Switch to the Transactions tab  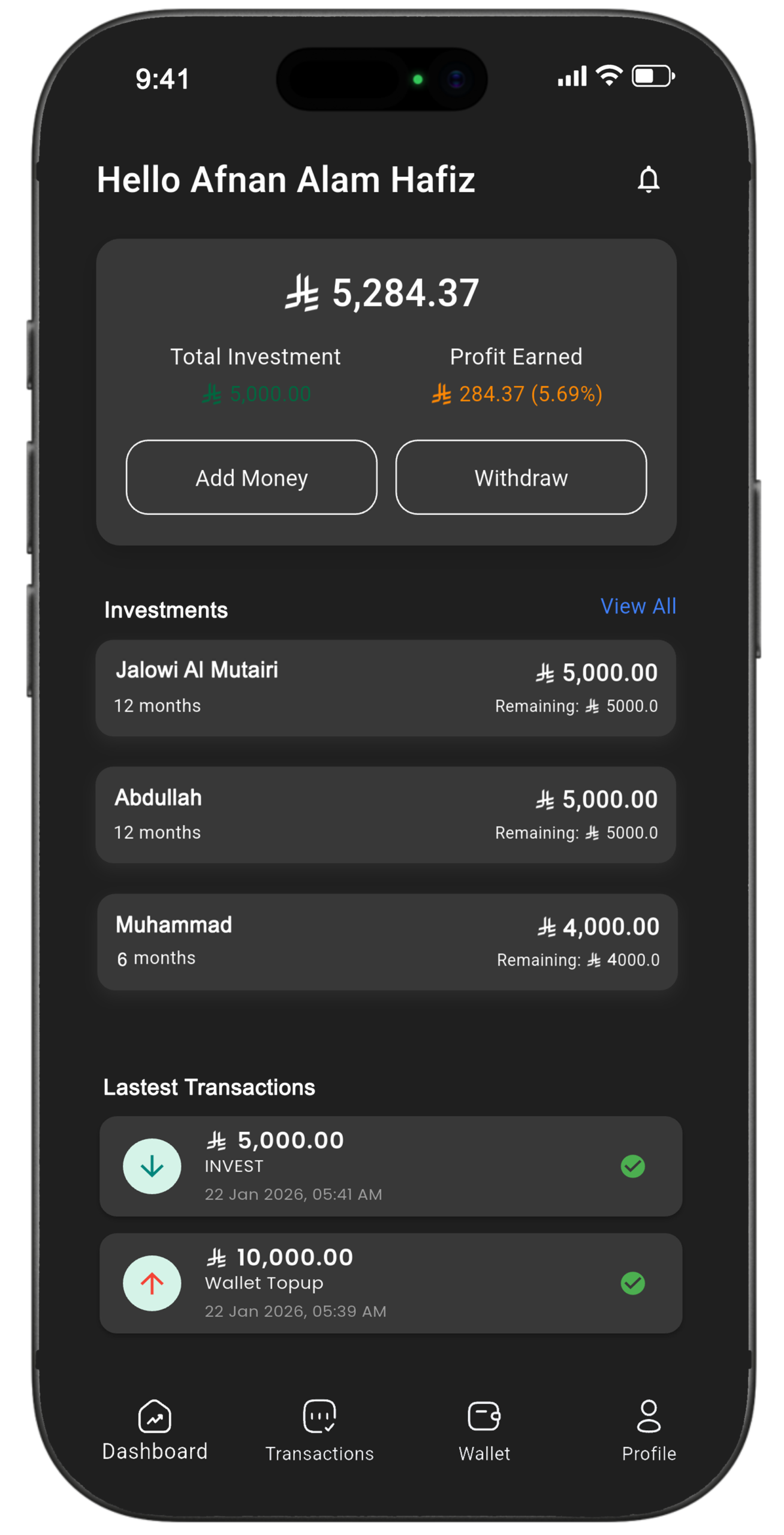[319, 1431]
